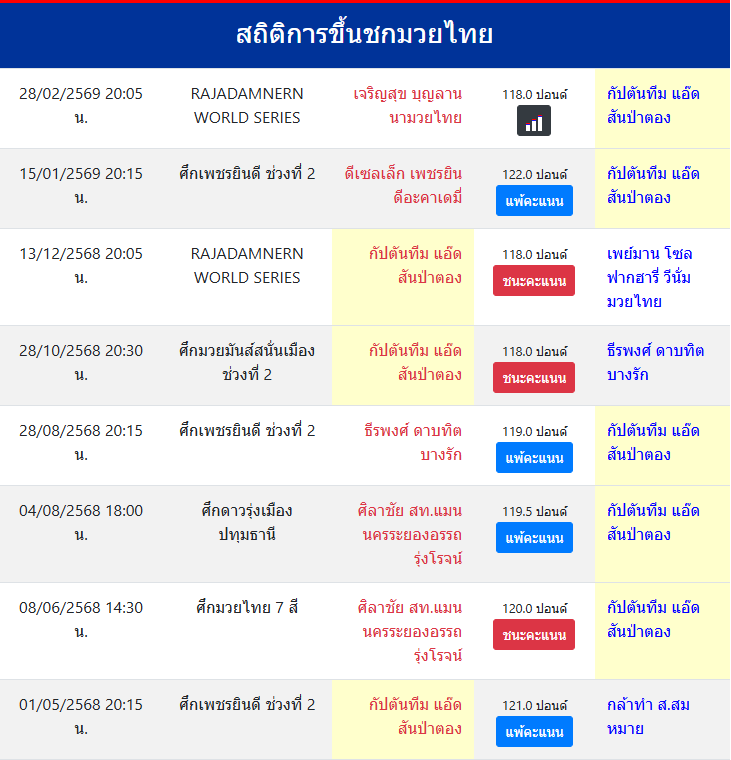Open ศิลาชัย สท.แมน in the 08/06/2568 row
This screenshot has height=760, width=731.
point(409,631)
